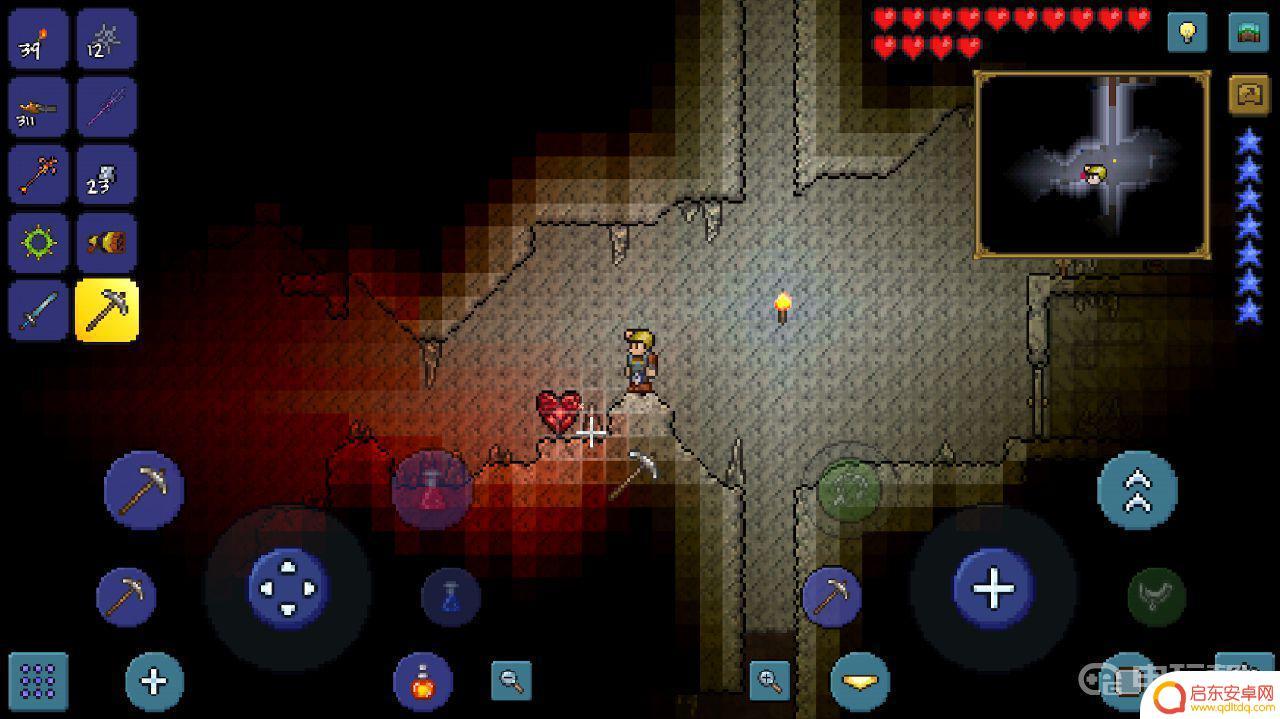Select the purple spear hotbar slot
Image resolution: width=1280 pixels, height=719 pixels.
106,107
